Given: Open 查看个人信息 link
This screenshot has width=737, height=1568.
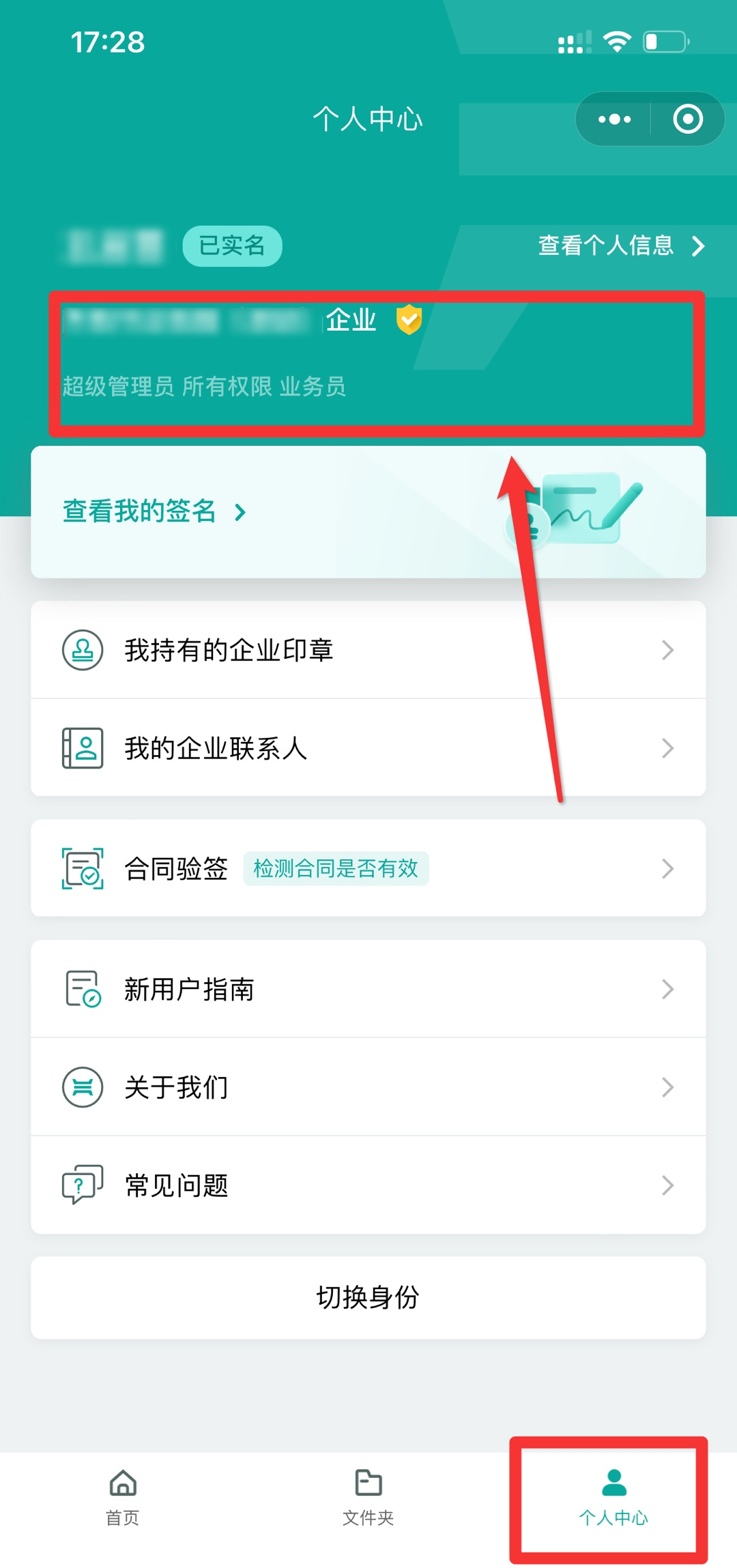Looking at the screenshot, I should pos(620,246).
